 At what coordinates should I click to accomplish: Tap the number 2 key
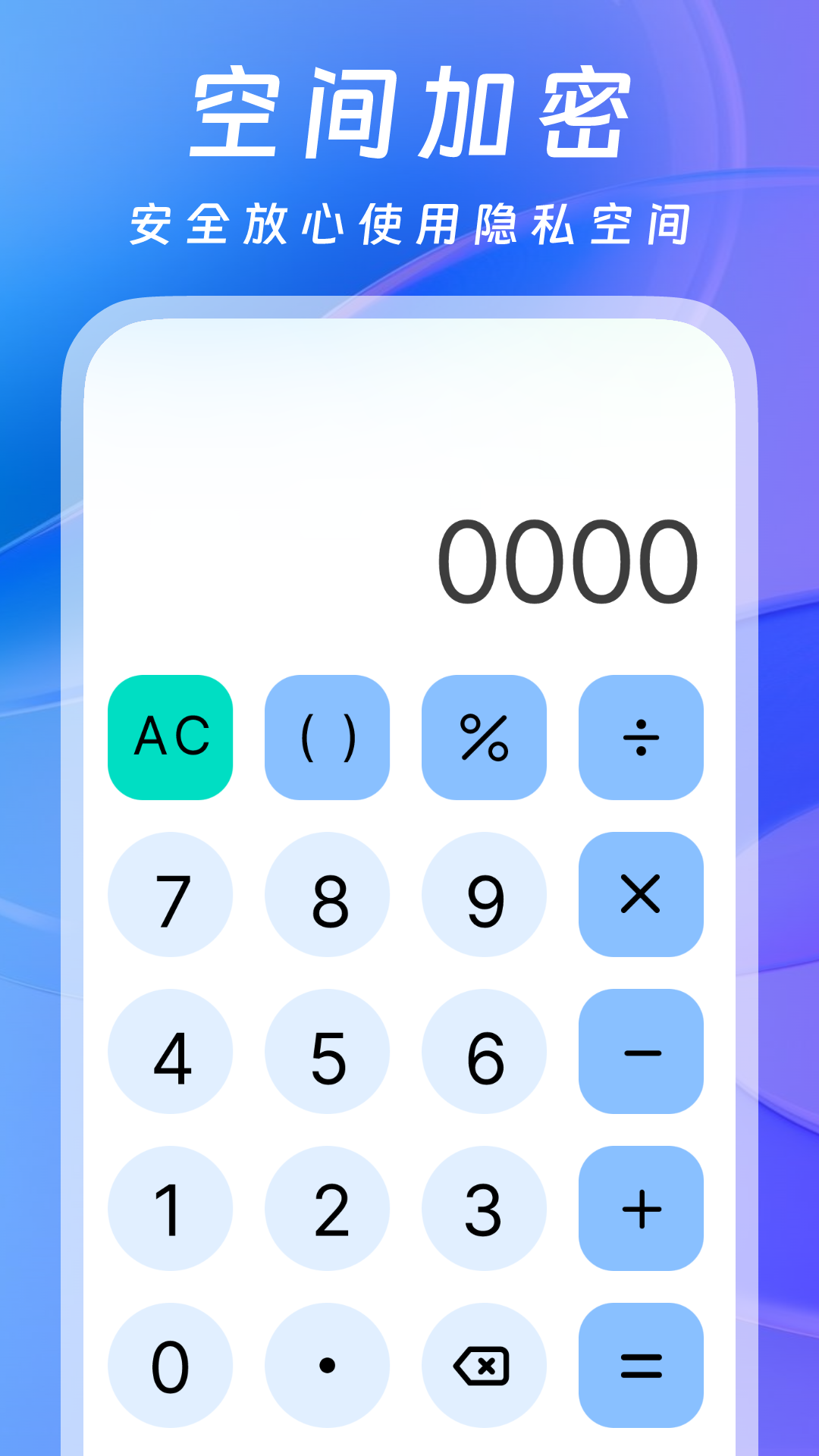[327, 1210]
